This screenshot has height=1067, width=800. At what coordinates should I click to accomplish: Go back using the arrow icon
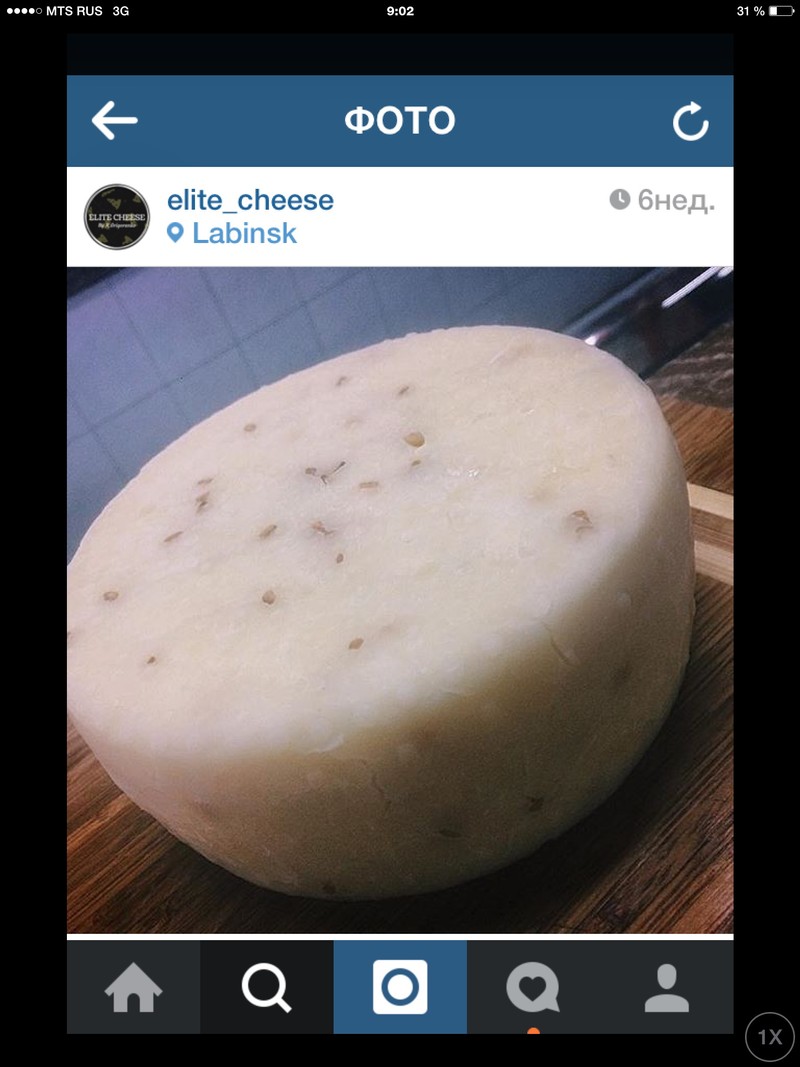tap(114, 121)
